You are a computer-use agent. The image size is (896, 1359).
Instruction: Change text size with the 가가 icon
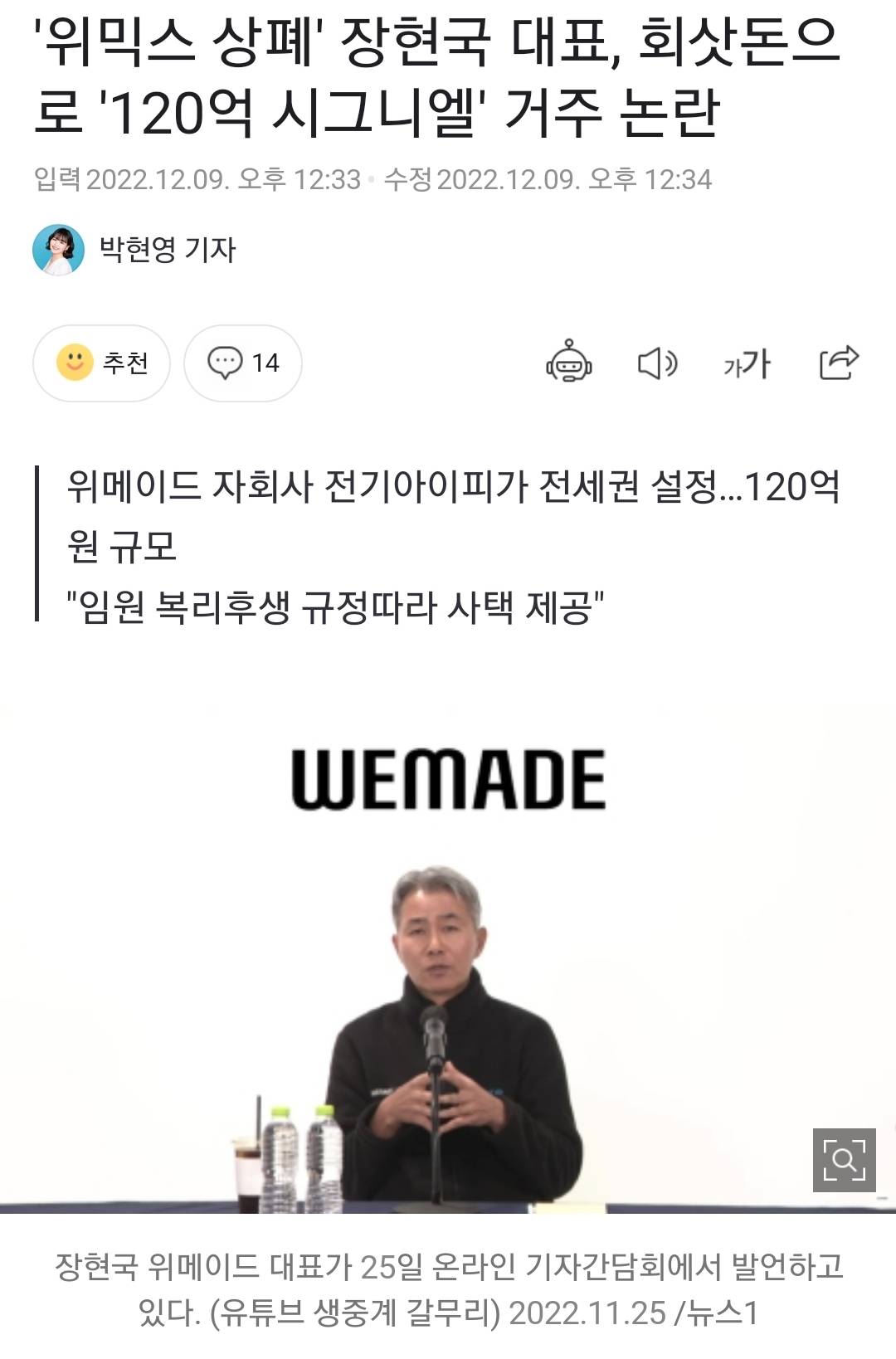click(x=747, y=363)
